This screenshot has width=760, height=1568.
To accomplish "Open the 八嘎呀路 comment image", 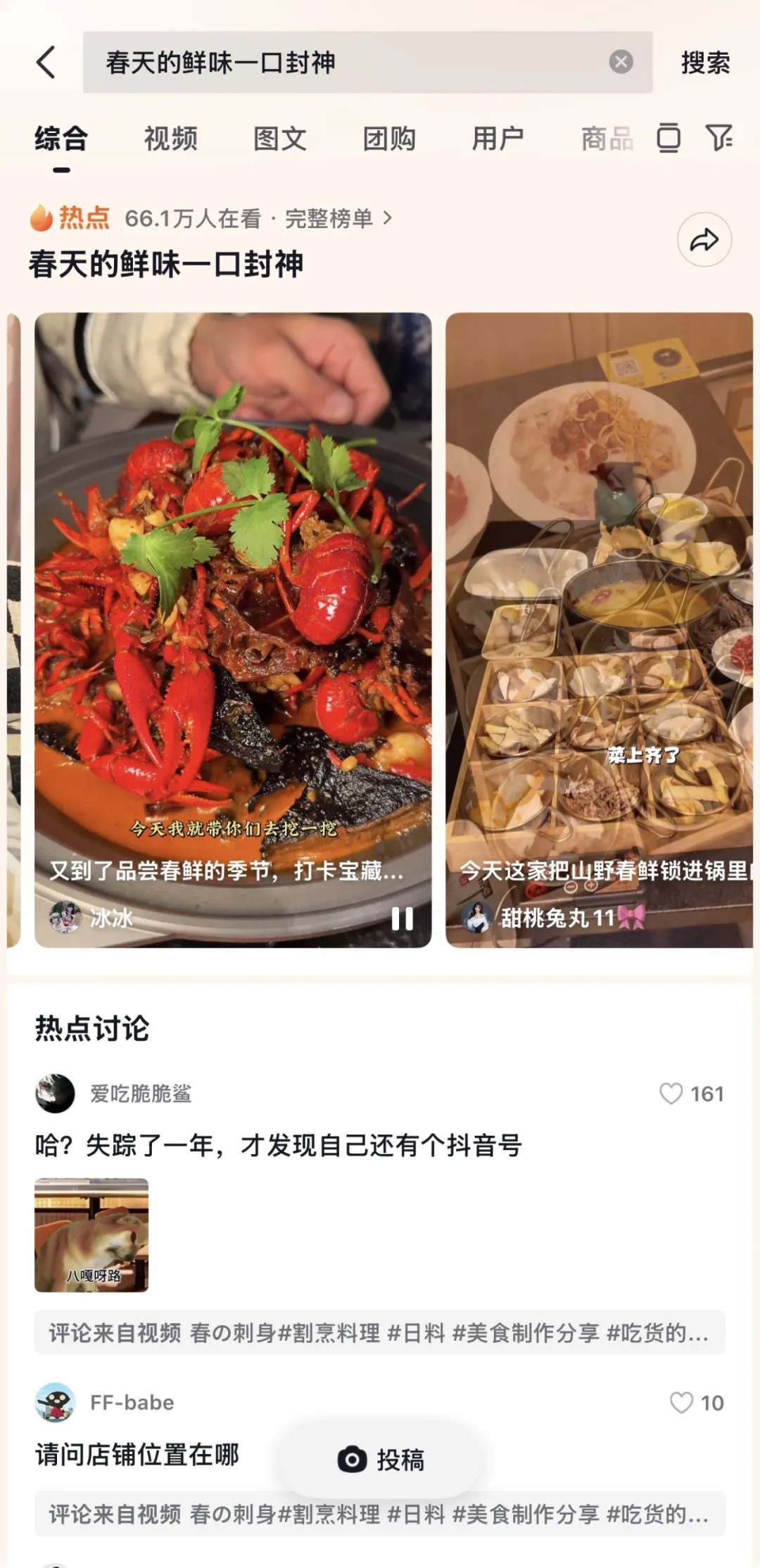I will click(x=91, y=1235).
